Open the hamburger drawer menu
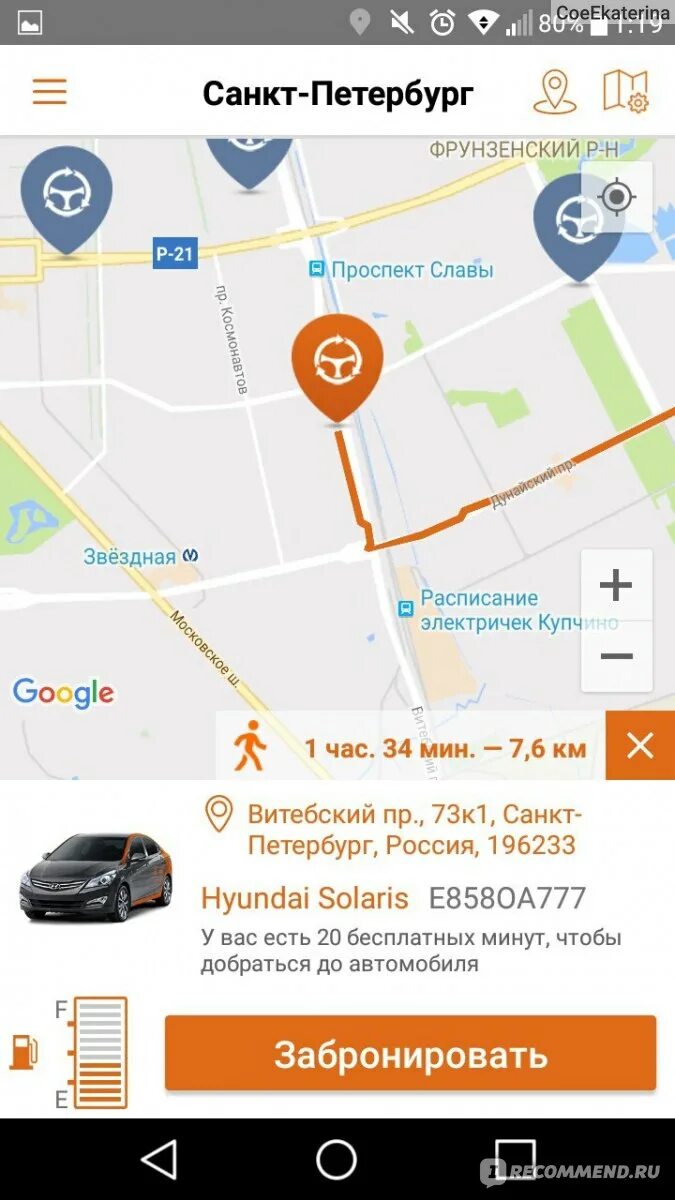Image resolution: width=675 pixels, height=1200 pixels. coord(49,92)
